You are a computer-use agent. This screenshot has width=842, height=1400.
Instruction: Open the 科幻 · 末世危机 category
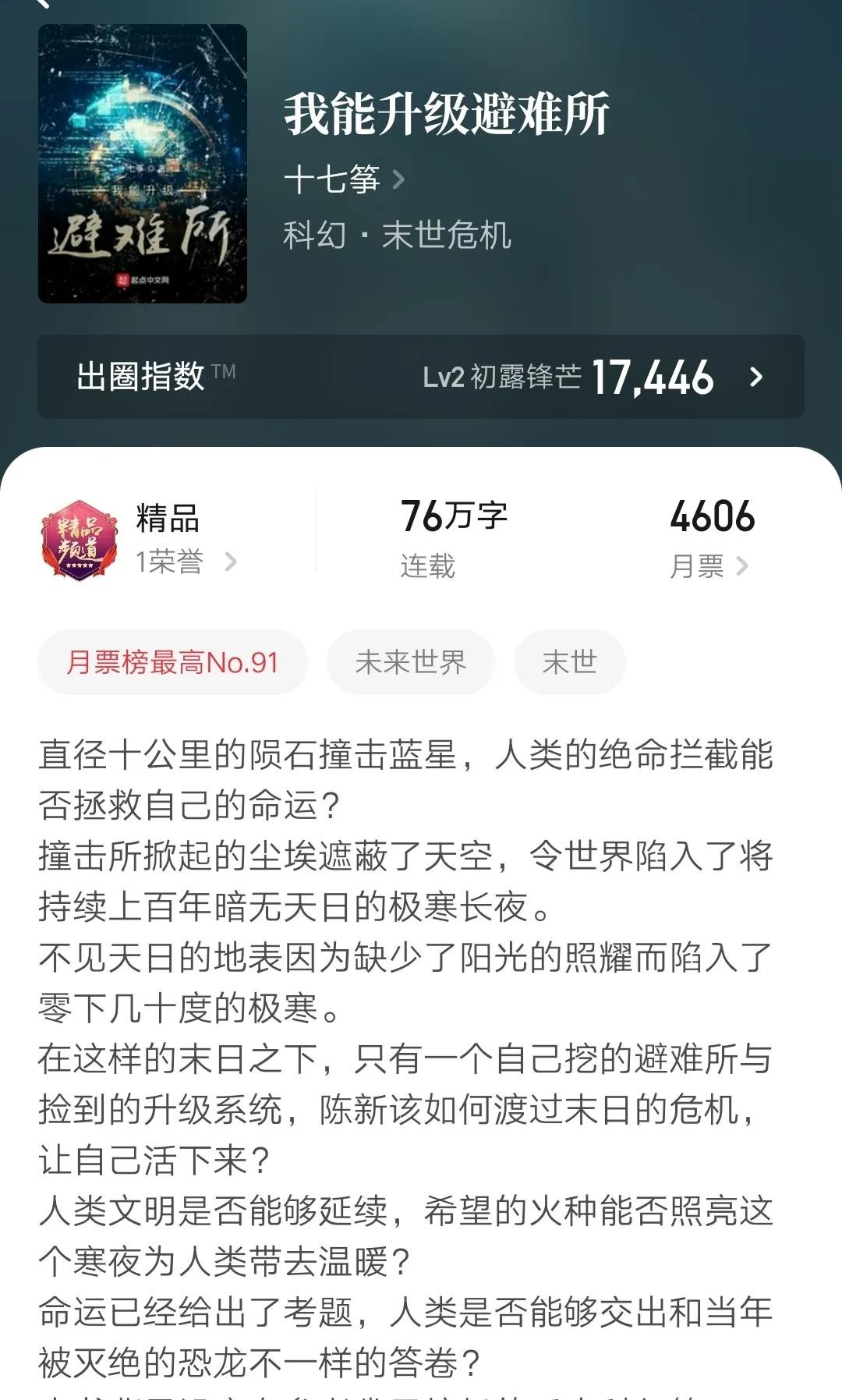pyautogui.click(x=396, y=235)
